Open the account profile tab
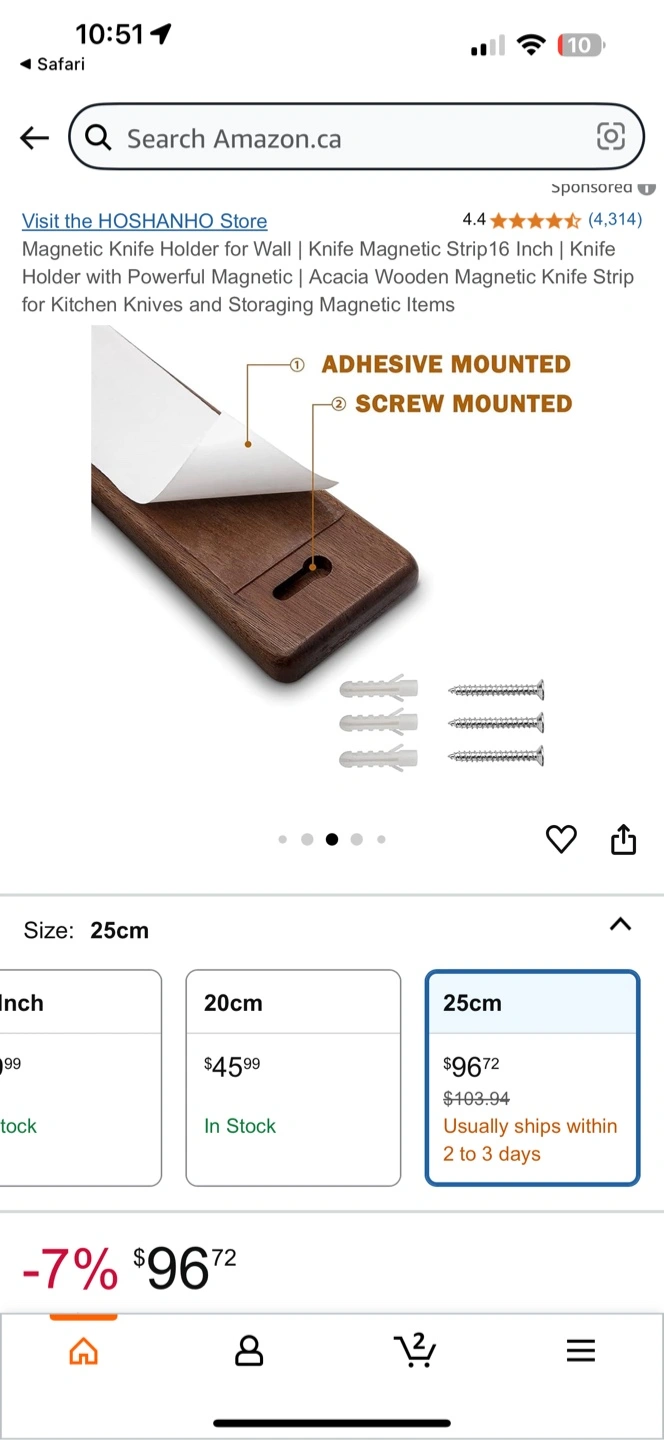 tap(248, 1351)
